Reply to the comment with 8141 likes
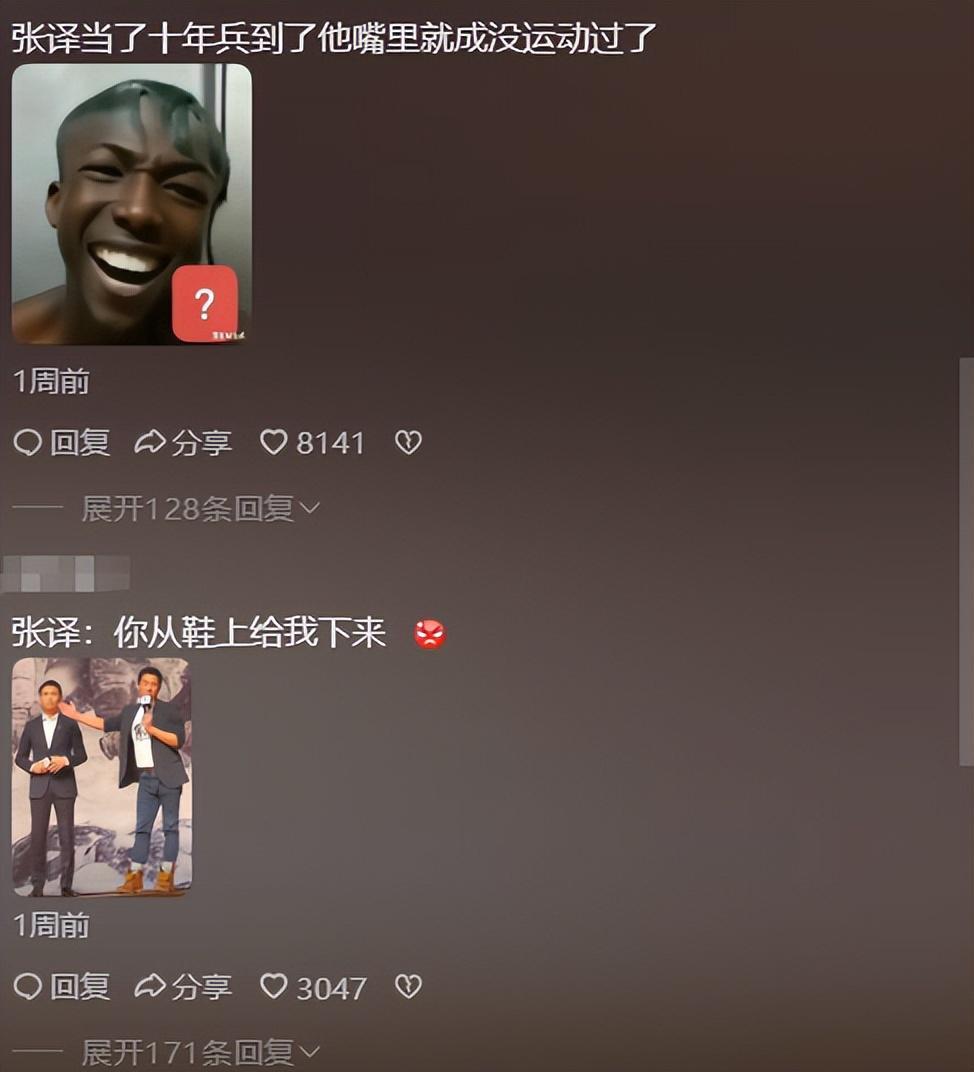The image size is (974, 1072). click(x=62, y=443)
